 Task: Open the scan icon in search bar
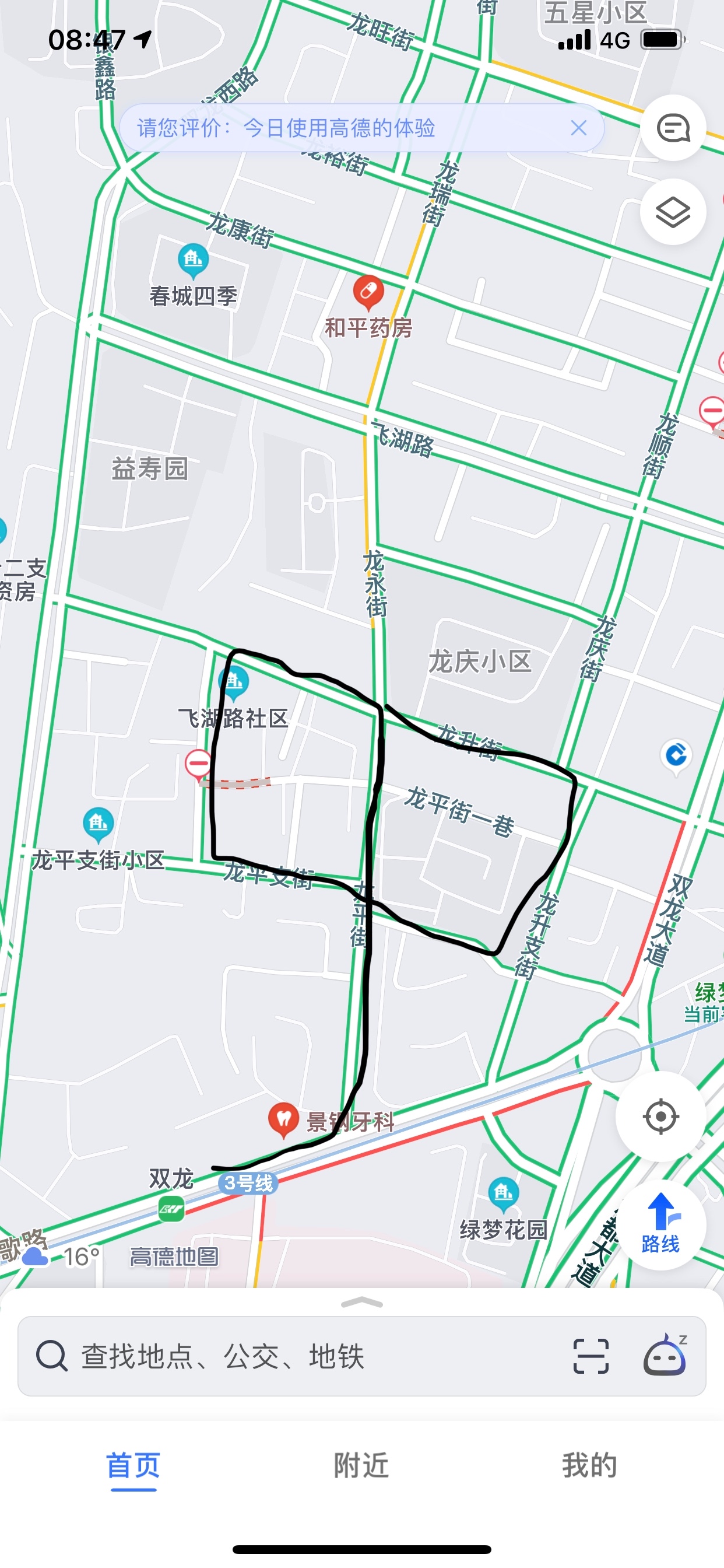pos(591,1357)
